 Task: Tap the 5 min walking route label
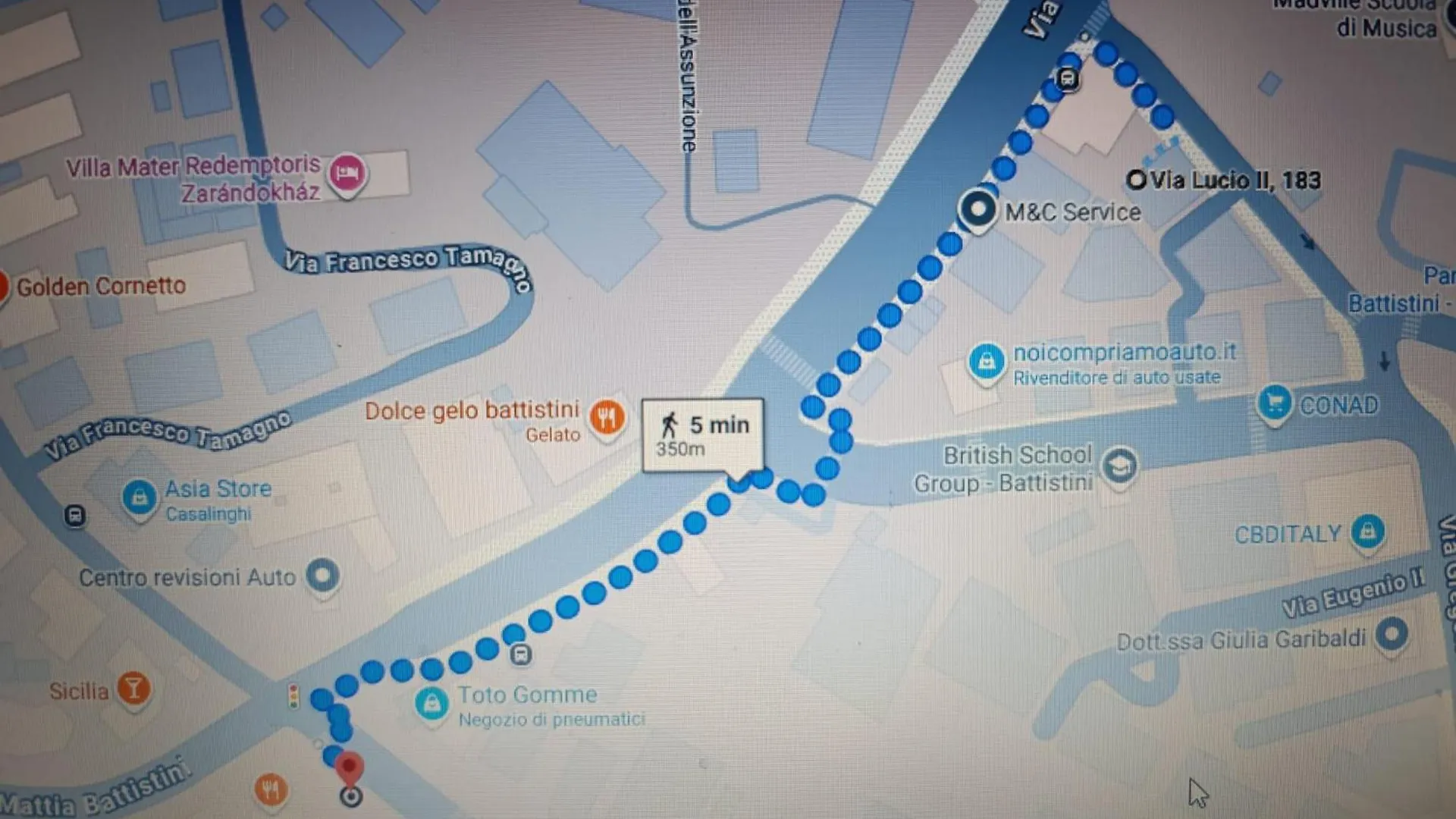coord(702,435)
